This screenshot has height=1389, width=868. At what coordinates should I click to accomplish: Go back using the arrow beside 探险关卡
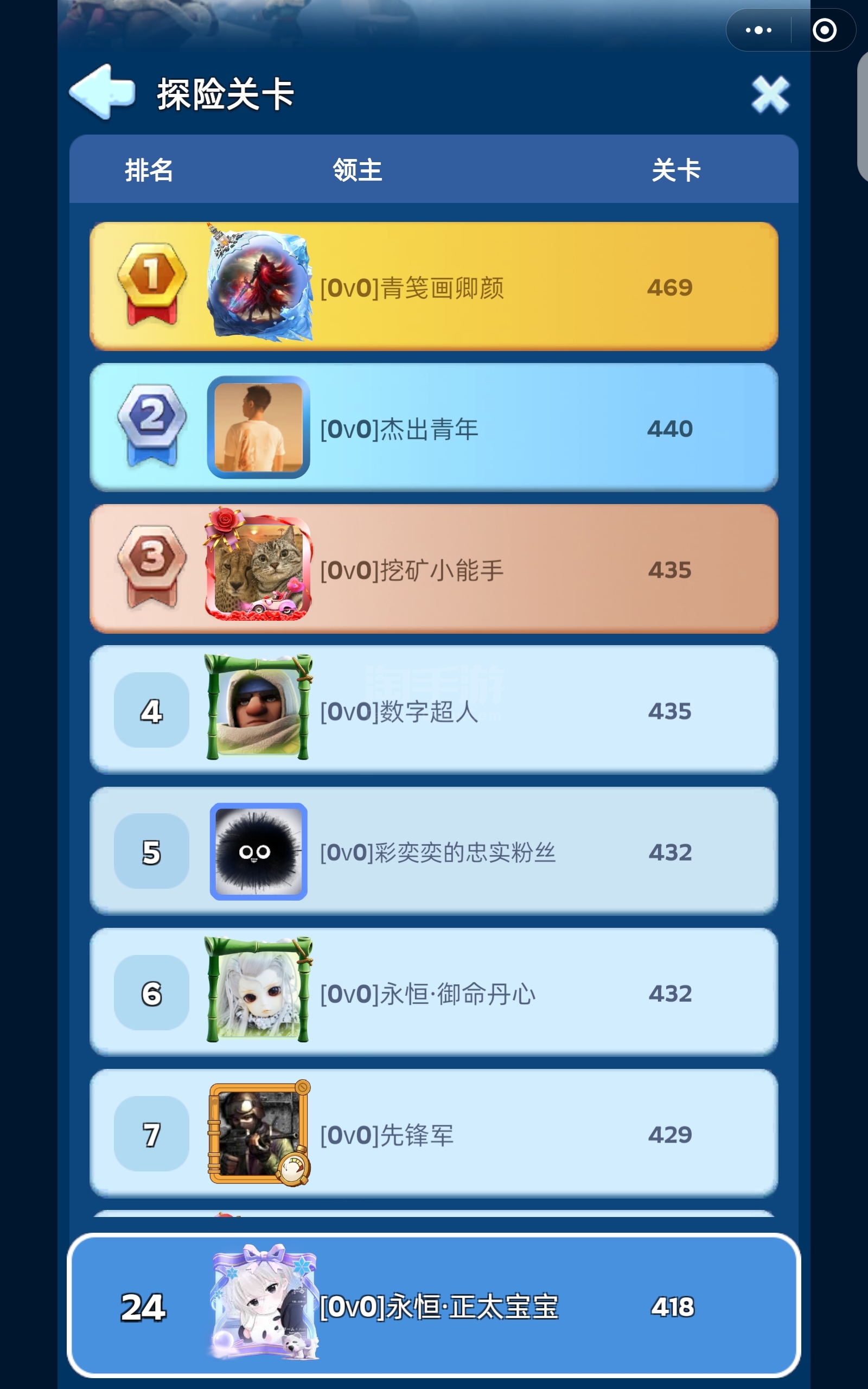coord(102,92)
